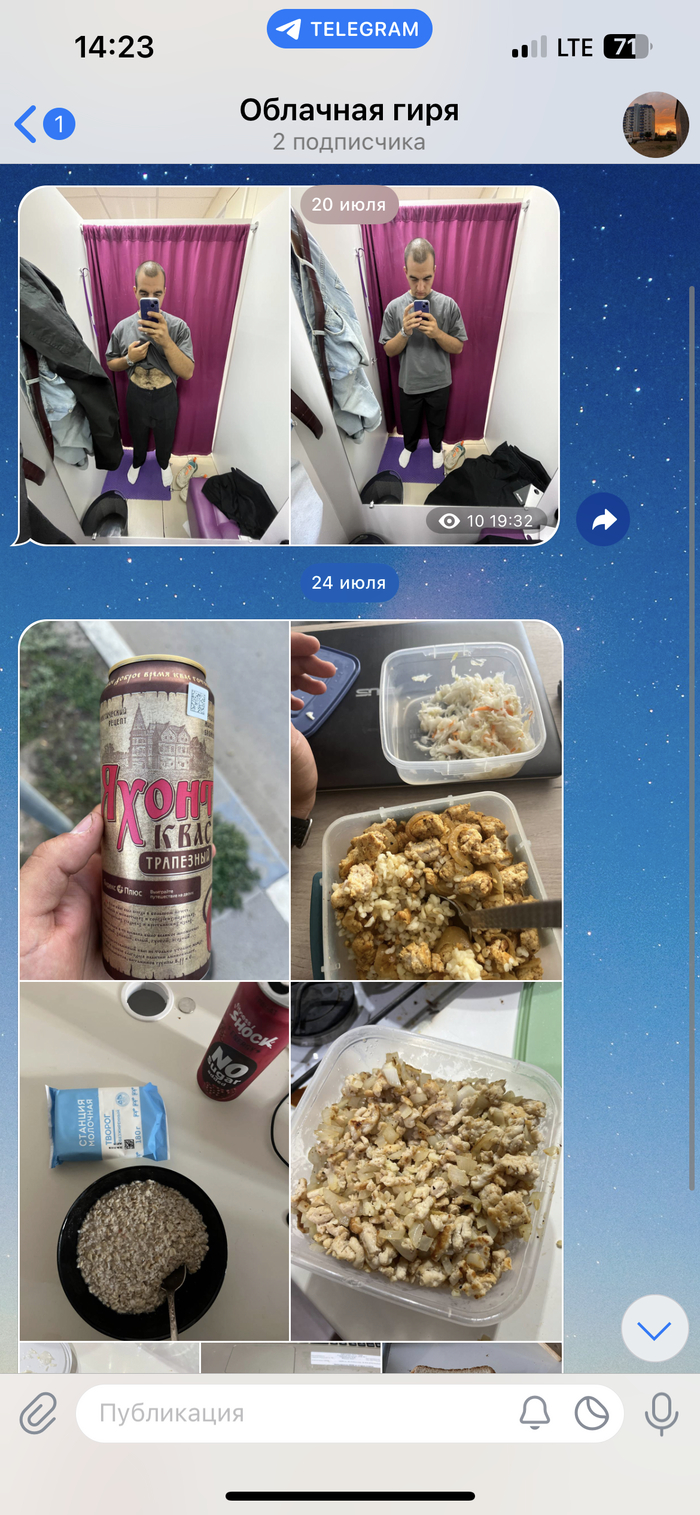This screenshot has width=700, height=1515.
Task: Jump to the latest message
Action: [x=654, y=1330]
